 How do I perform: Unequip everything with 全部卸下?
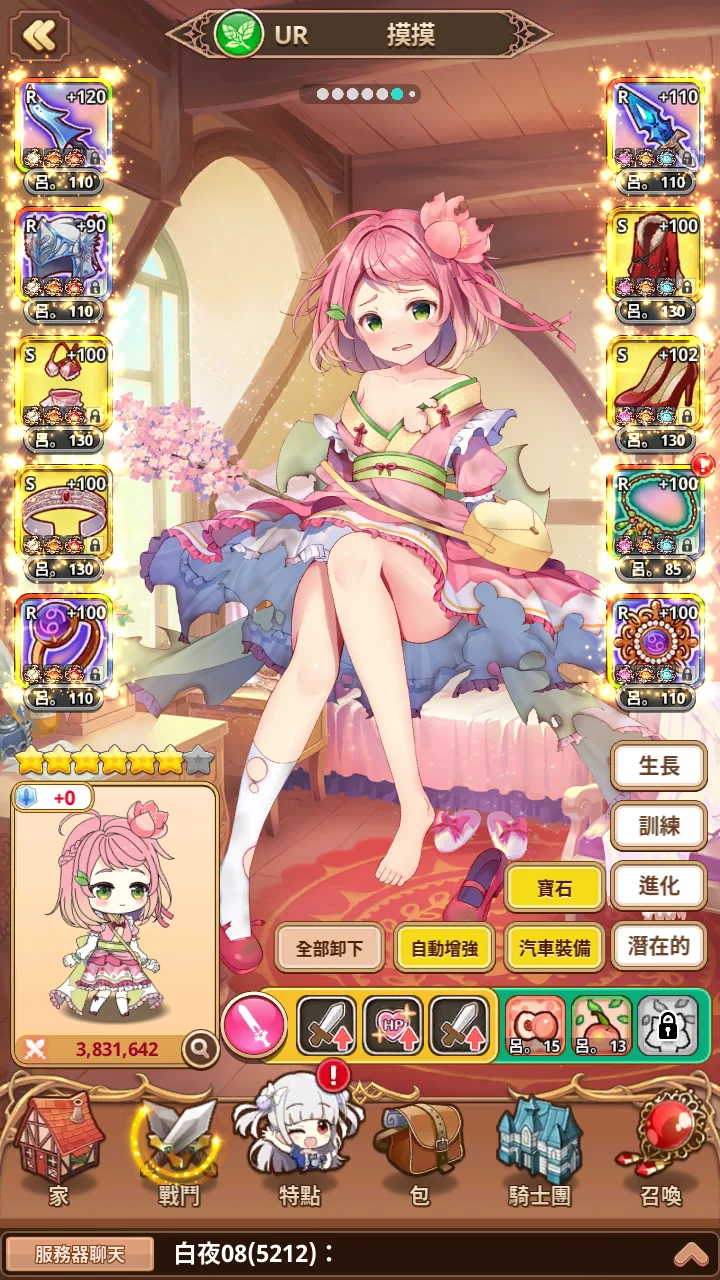coord(329,948)
